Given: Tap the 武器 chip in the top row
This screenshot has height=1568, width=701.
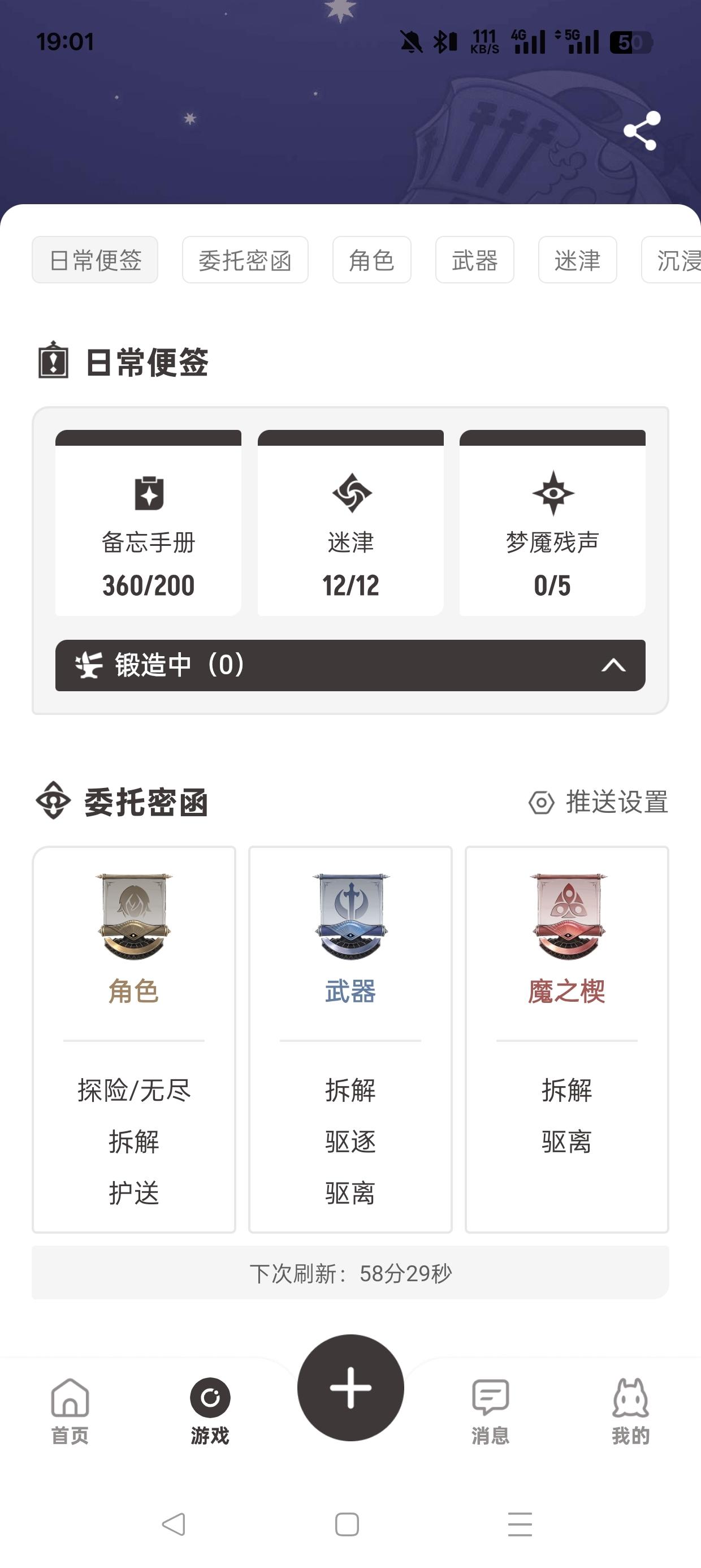Looking at the screenshot, I should click(475, 261).
